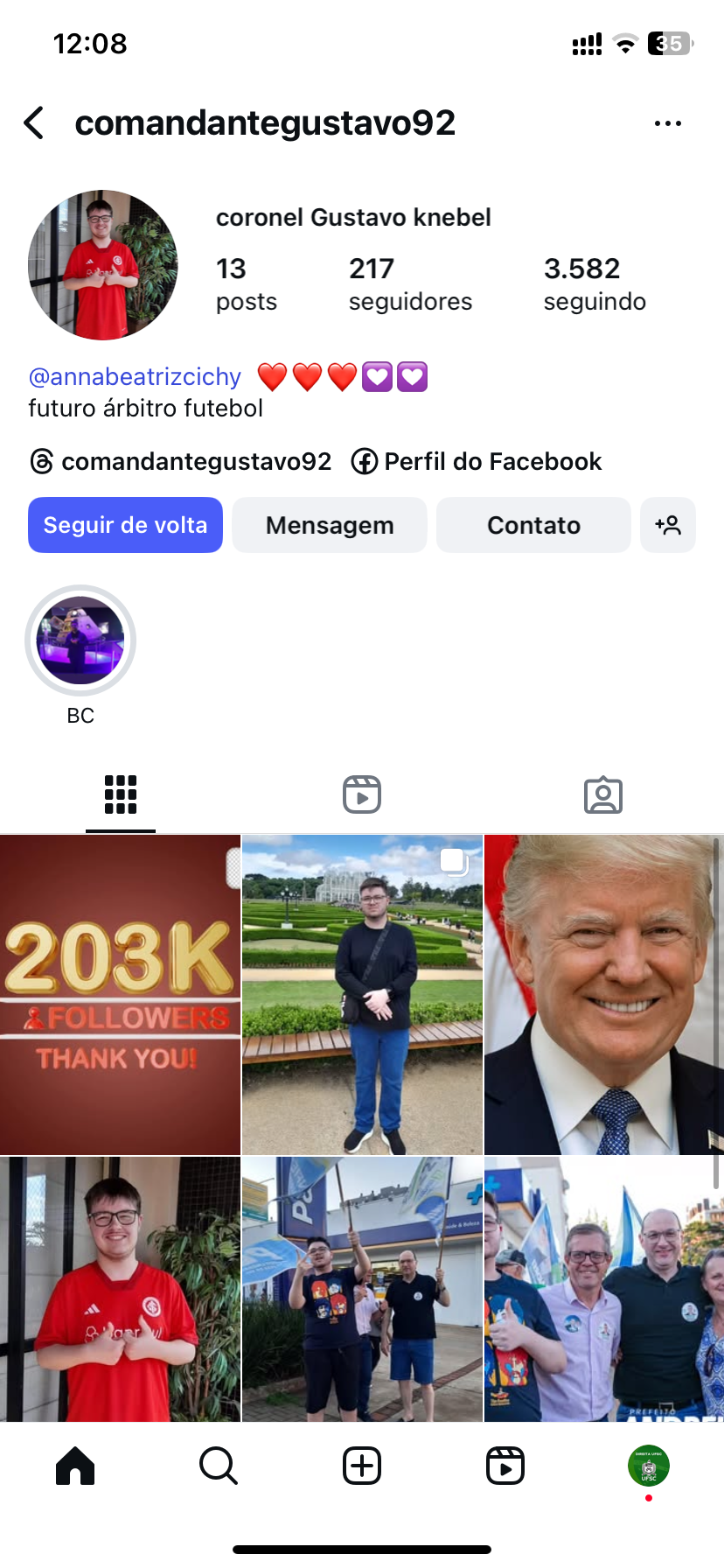Open the garden photo post

pyautogui.click(x=362, y=994)
